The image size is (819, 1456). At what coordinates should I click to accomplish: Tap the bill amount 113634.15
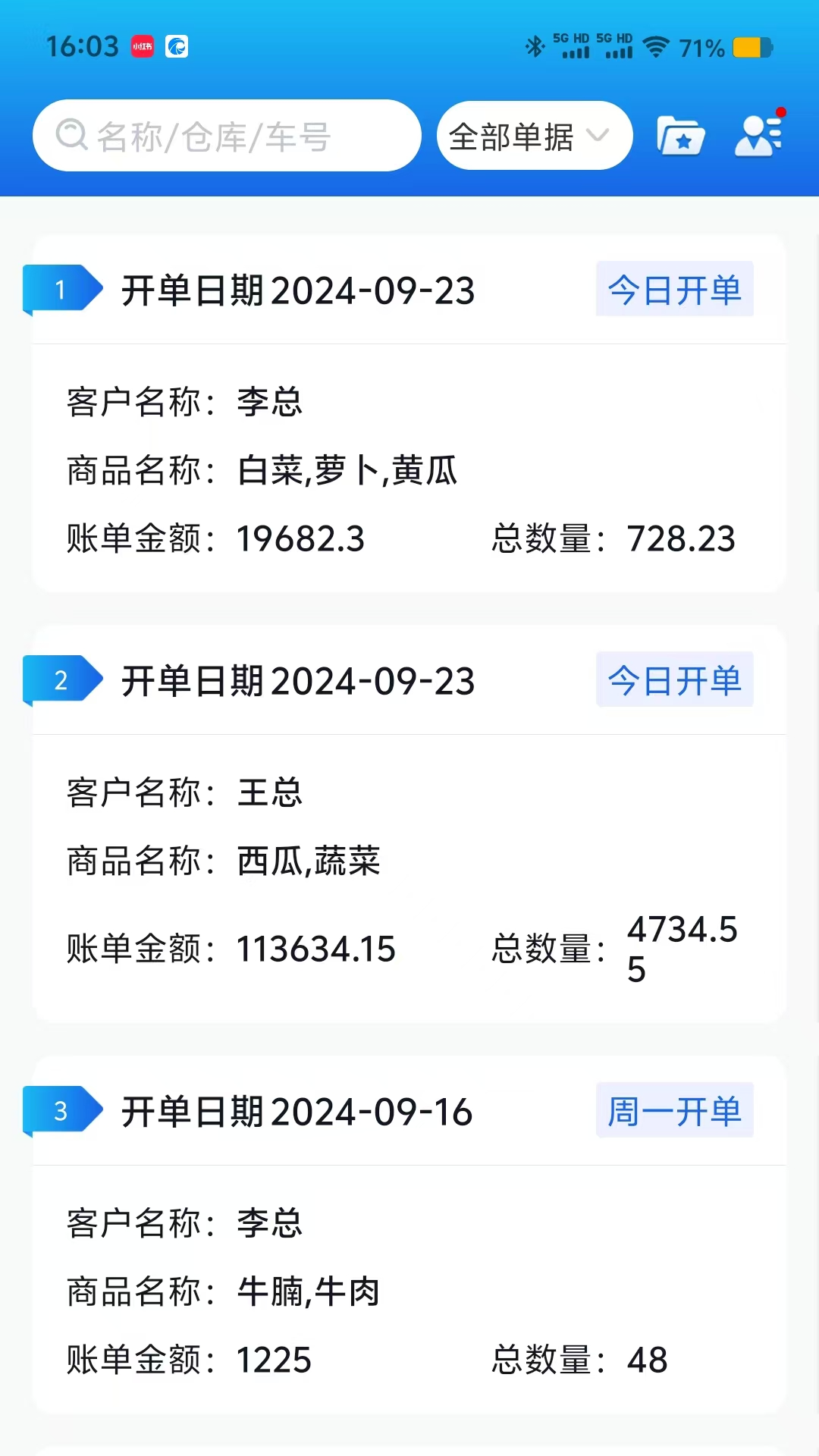click(316, 949)
